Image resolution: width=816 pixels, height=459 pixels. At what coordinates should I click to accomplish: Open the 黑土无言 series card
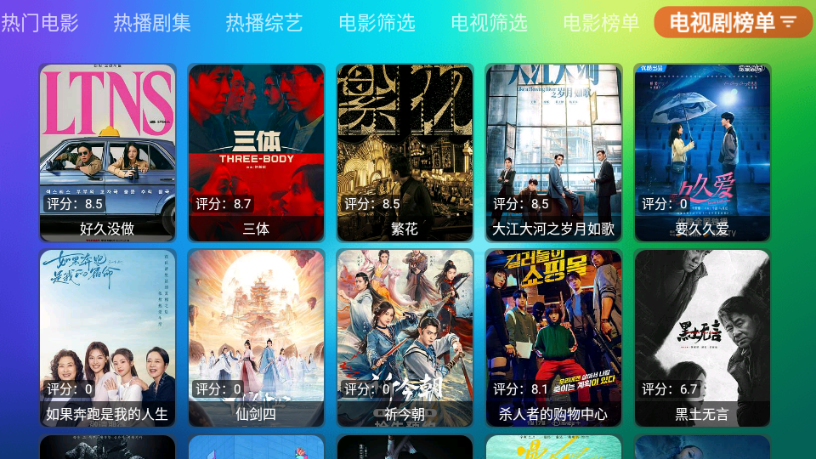point(702,337)
